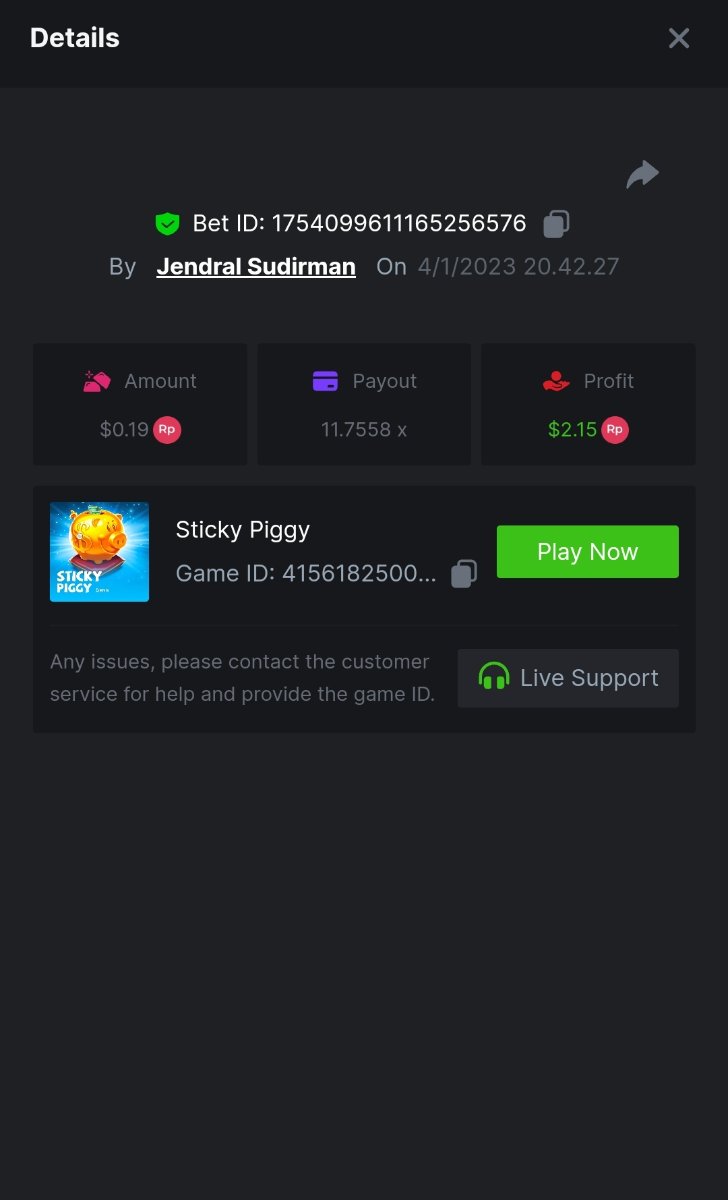Close the Details panel
The width and height of the screenshot is (728, 1200).
(679, 39)
